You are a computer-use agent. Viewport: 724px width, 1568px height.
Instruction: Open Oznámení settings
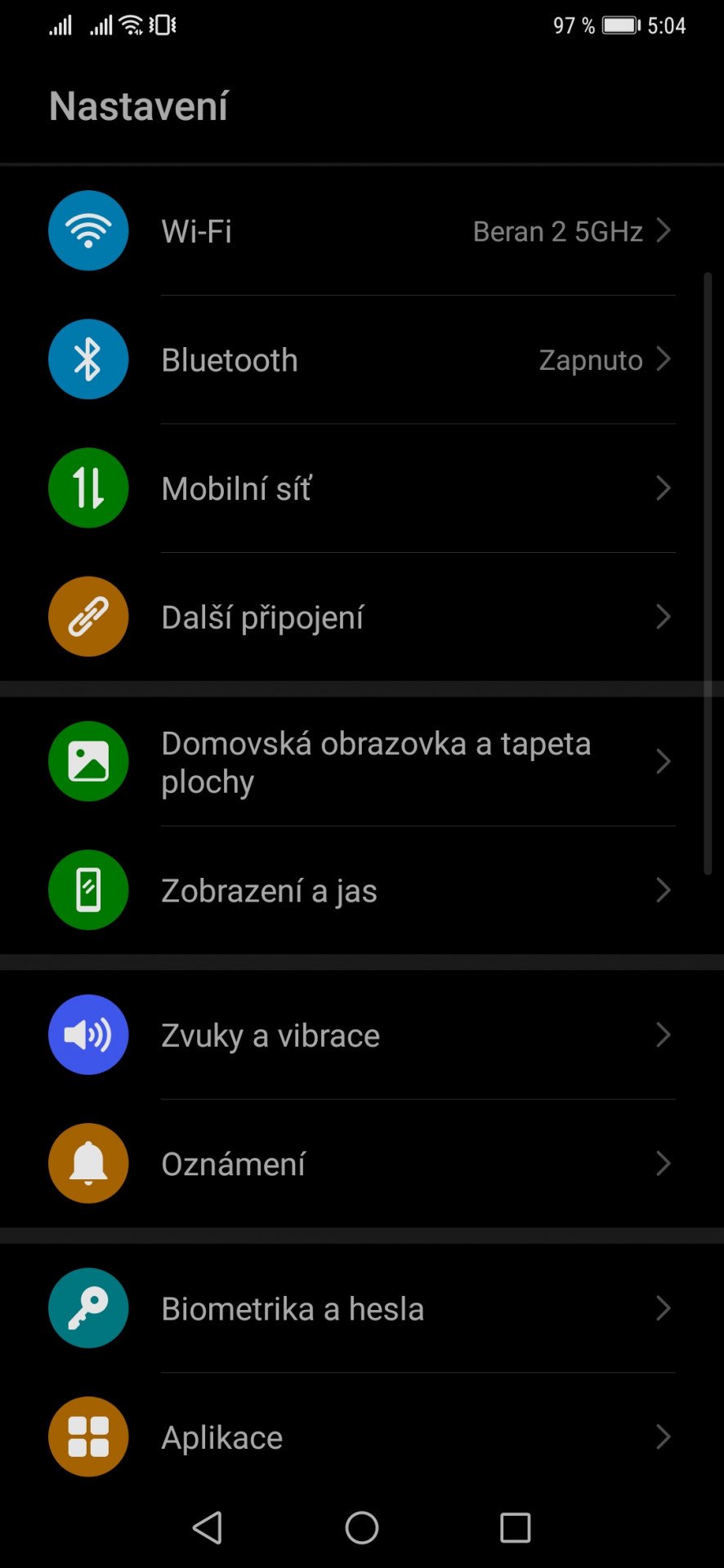pos(362,1163)
